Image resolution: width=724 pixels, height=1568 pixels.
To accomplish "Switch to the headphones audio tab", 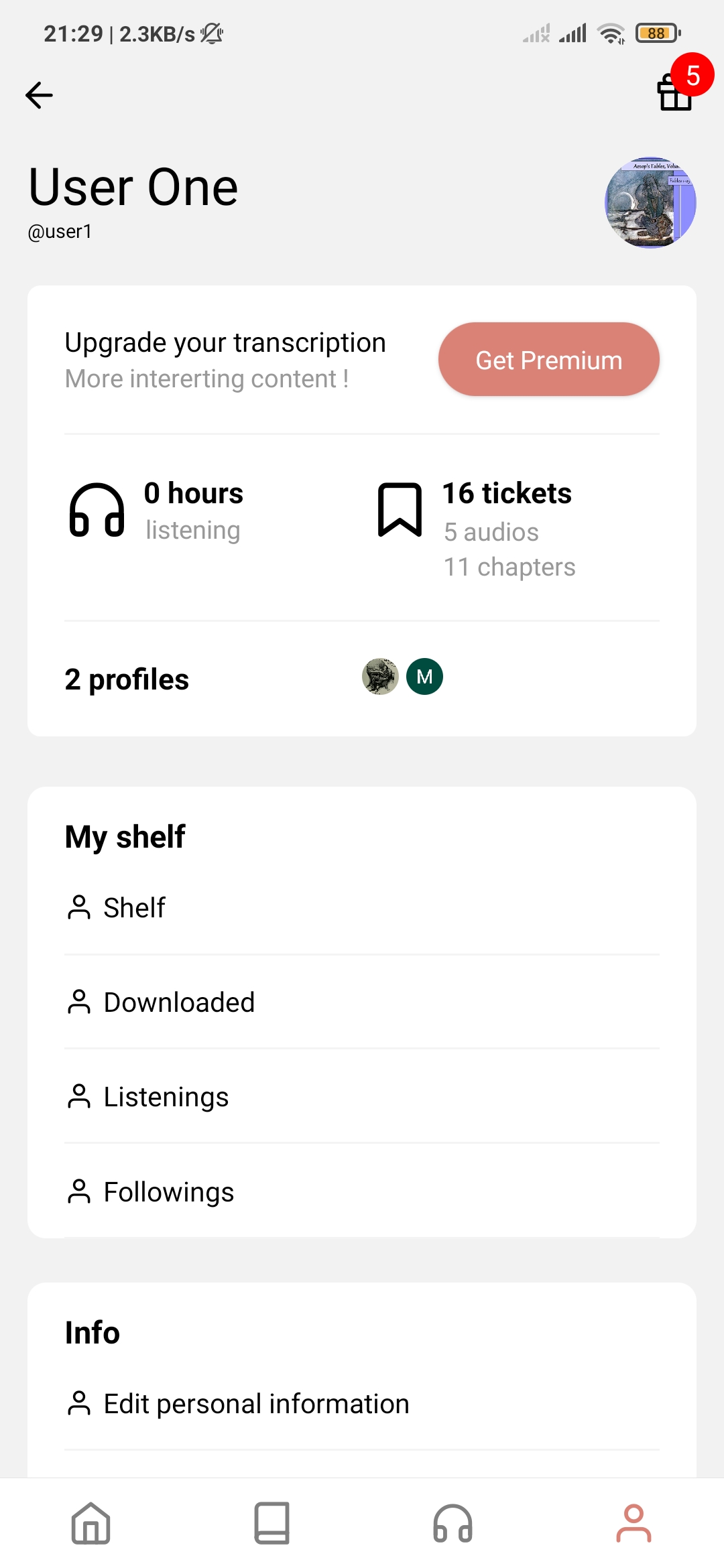I will coord(452,1523).
